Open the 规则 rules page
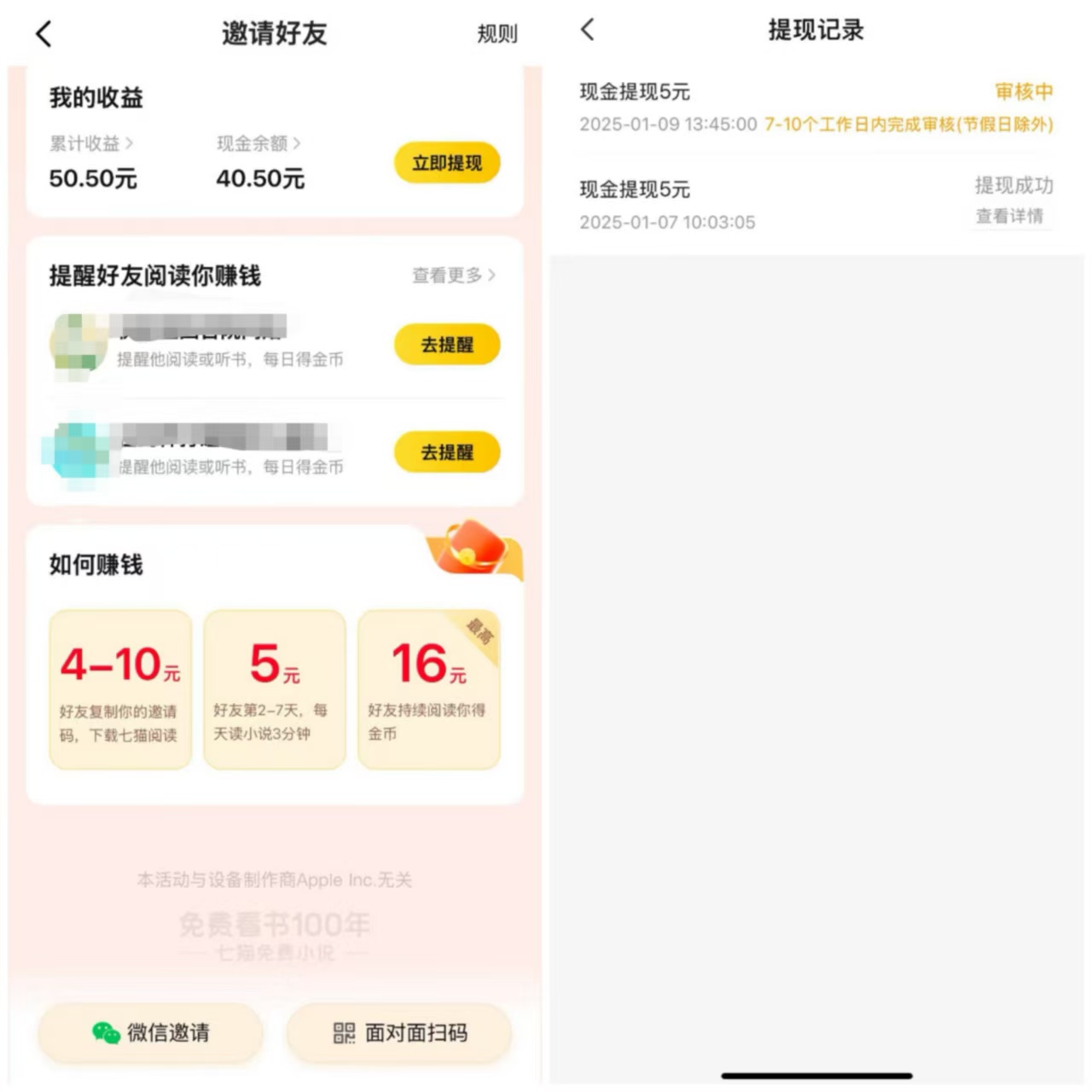 (x=497, y=34)
